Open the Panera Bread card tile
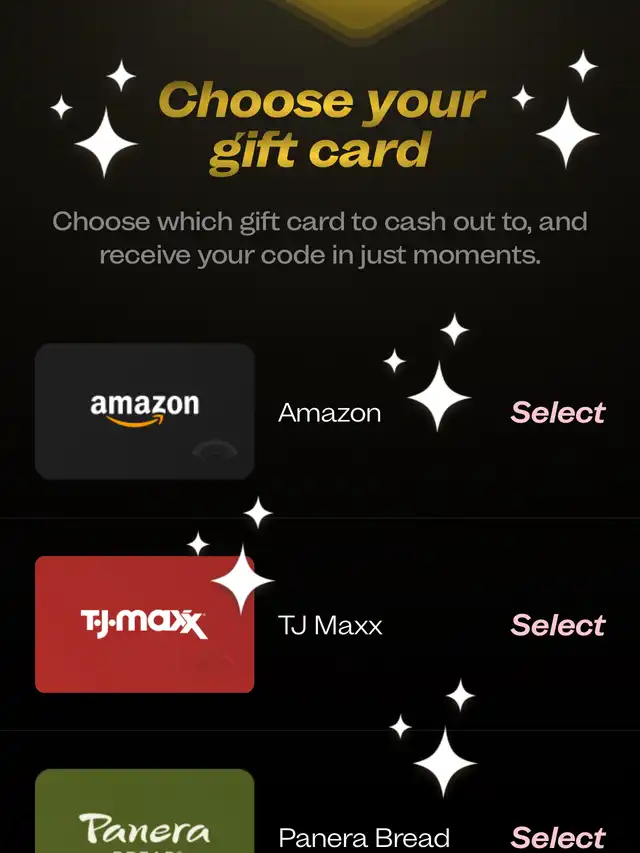The image size is (640, 853). [x=144, y=811]
